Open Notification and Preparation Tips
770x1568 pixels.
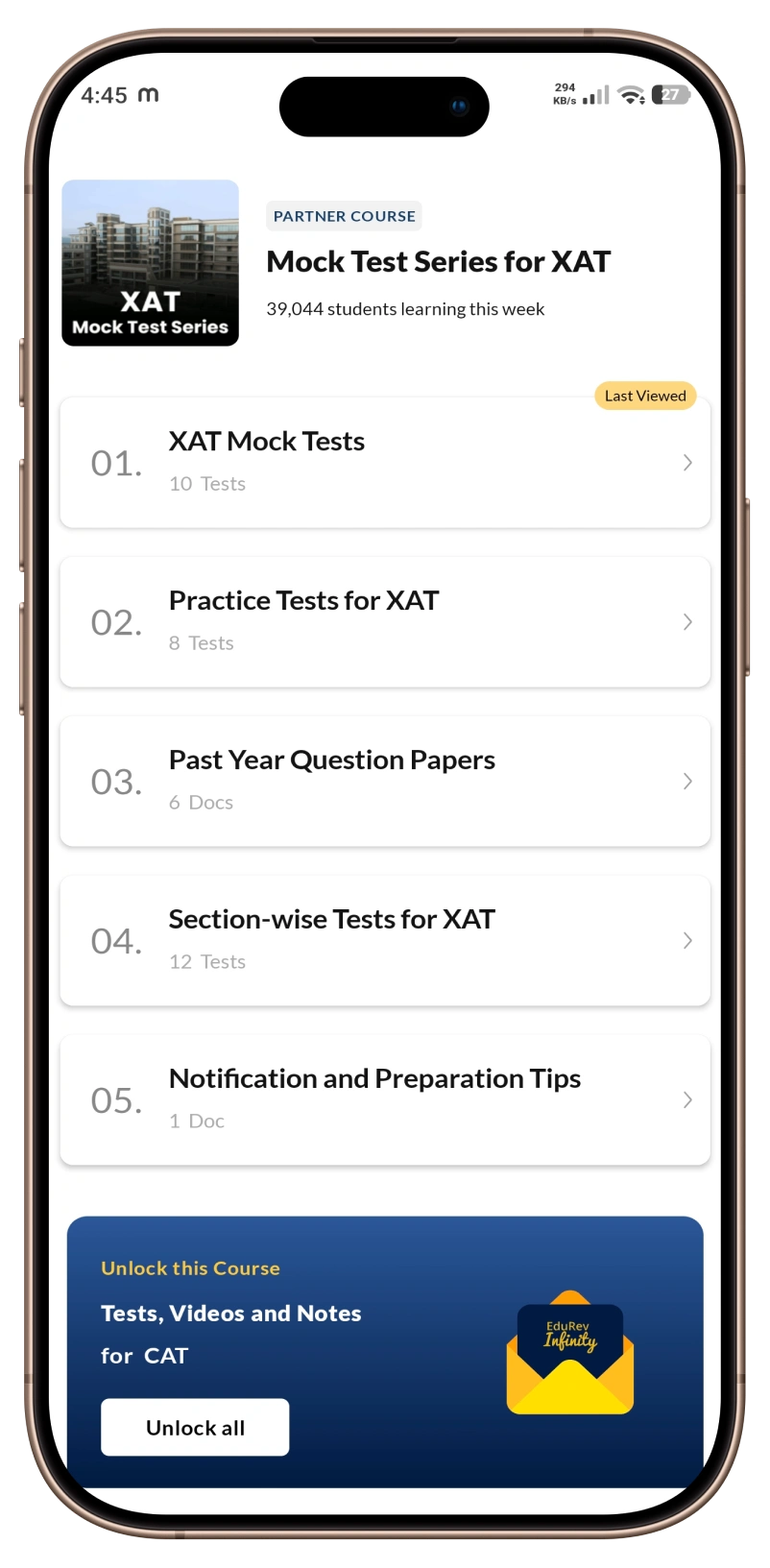coord(384,1100)
